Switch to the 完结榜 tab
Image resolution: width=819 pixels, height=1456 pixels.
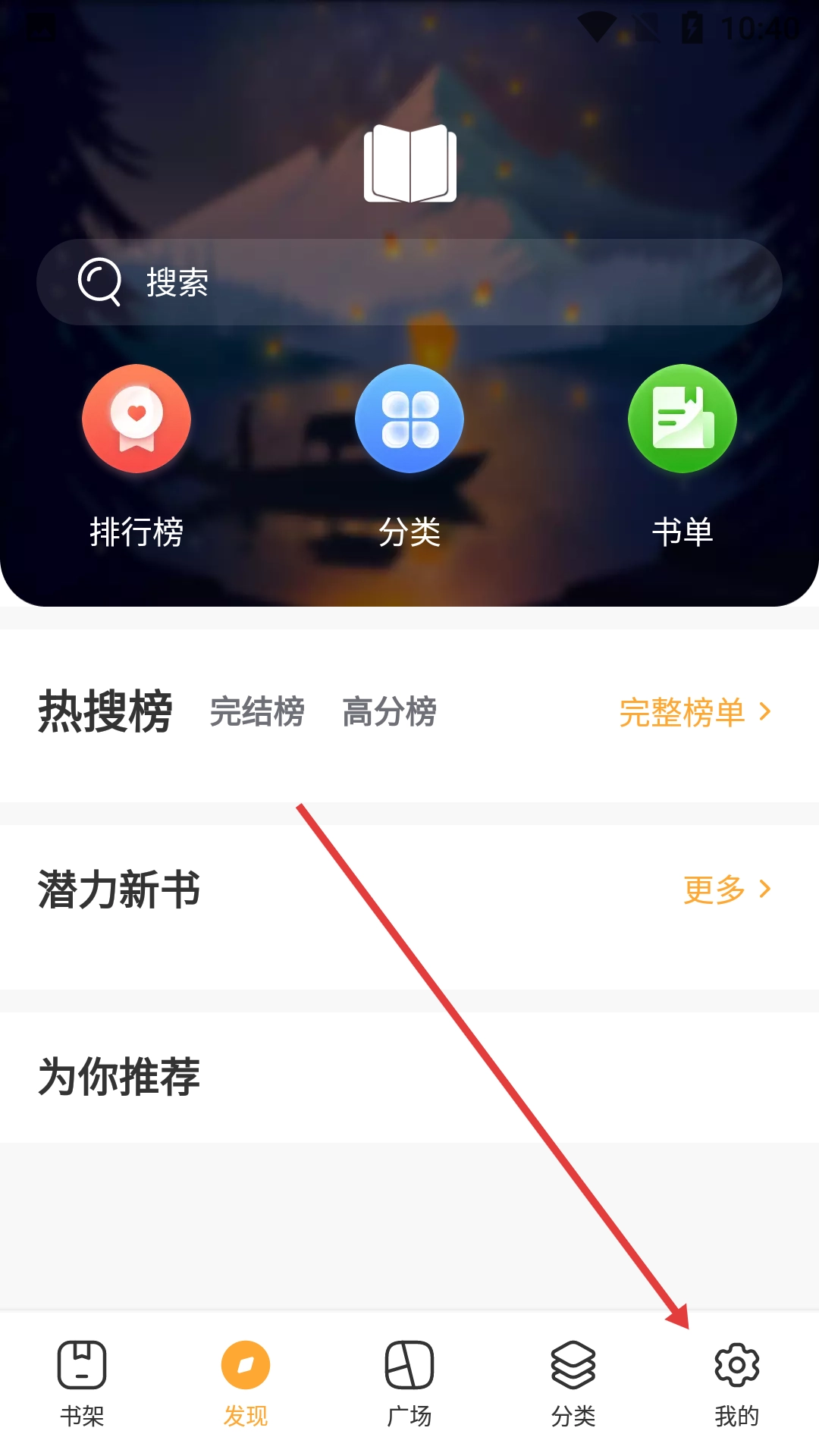[x=257, y=712]
